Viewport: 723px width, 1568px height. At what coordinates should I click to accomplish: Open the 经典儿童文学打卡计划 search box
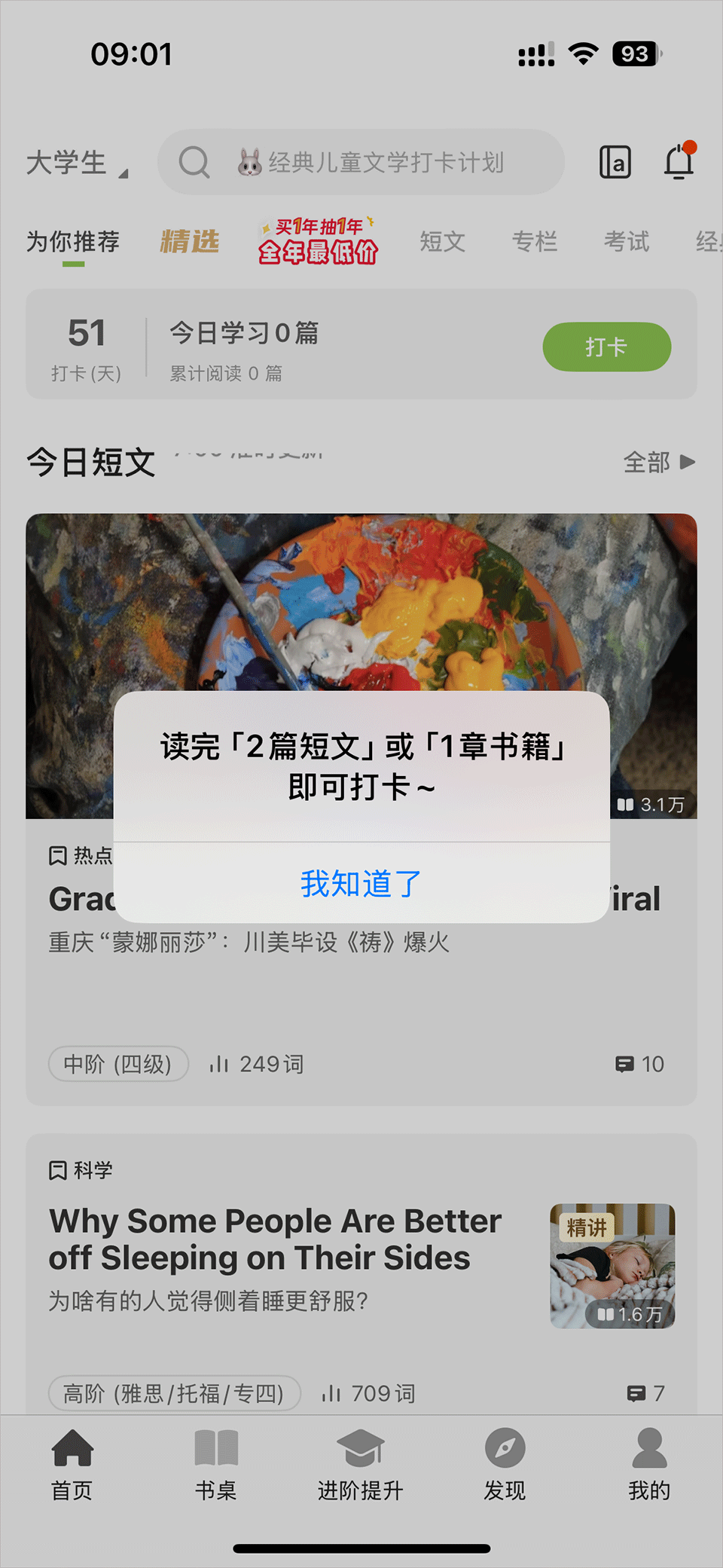pos(361,162)
